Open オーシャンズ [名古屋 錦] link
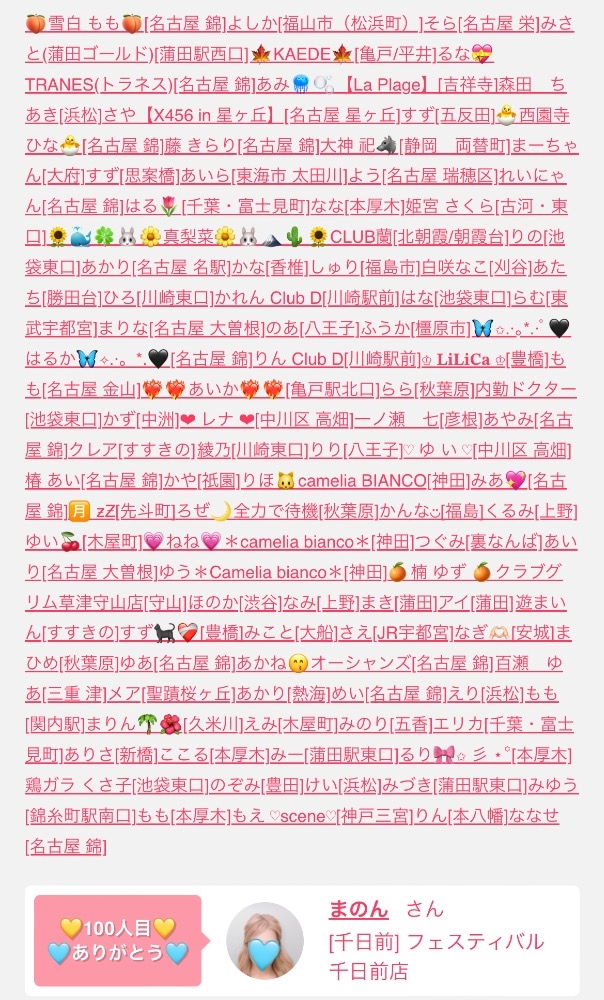Screen dimensions: 604x1000 tap(390, 664)
